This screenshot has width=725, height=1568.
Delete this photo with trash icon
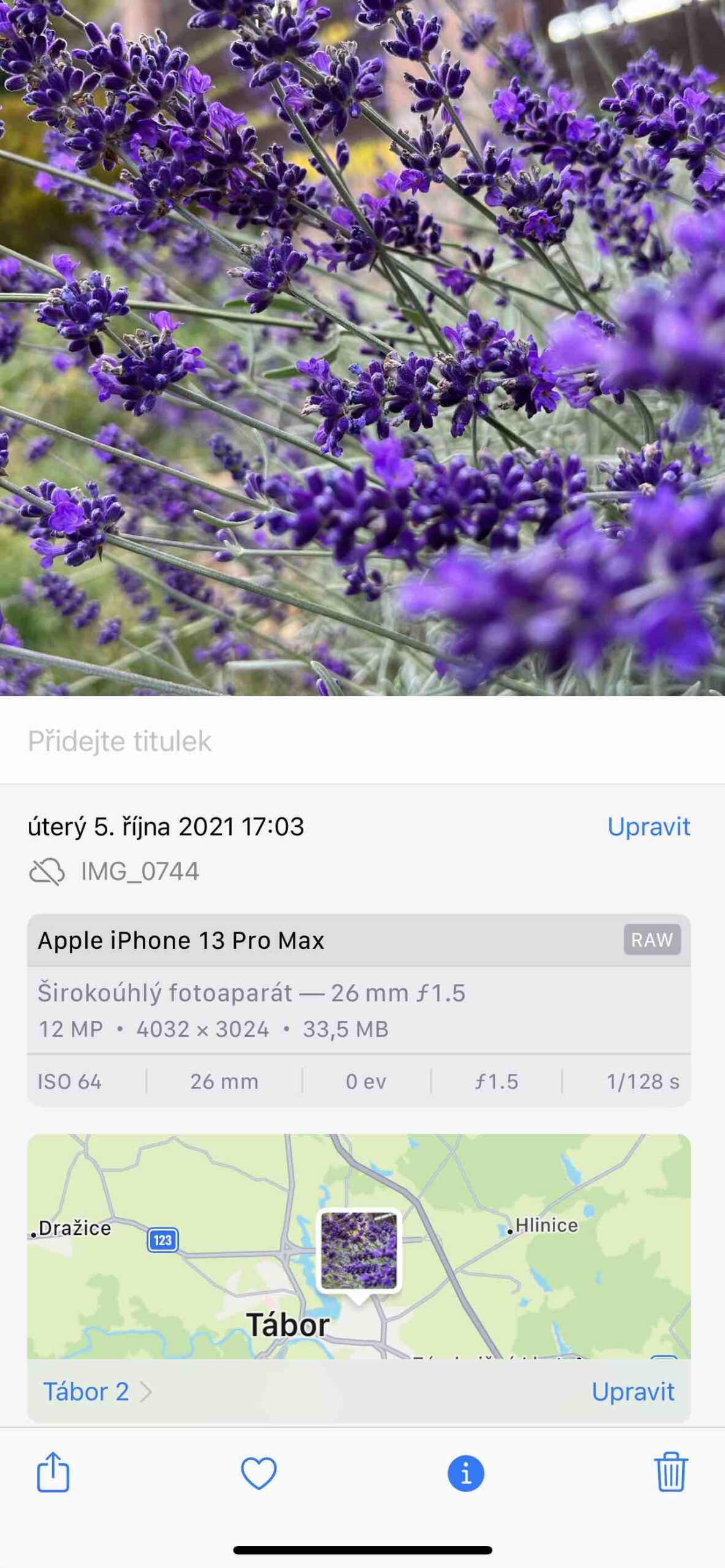tap(670, 1472)
